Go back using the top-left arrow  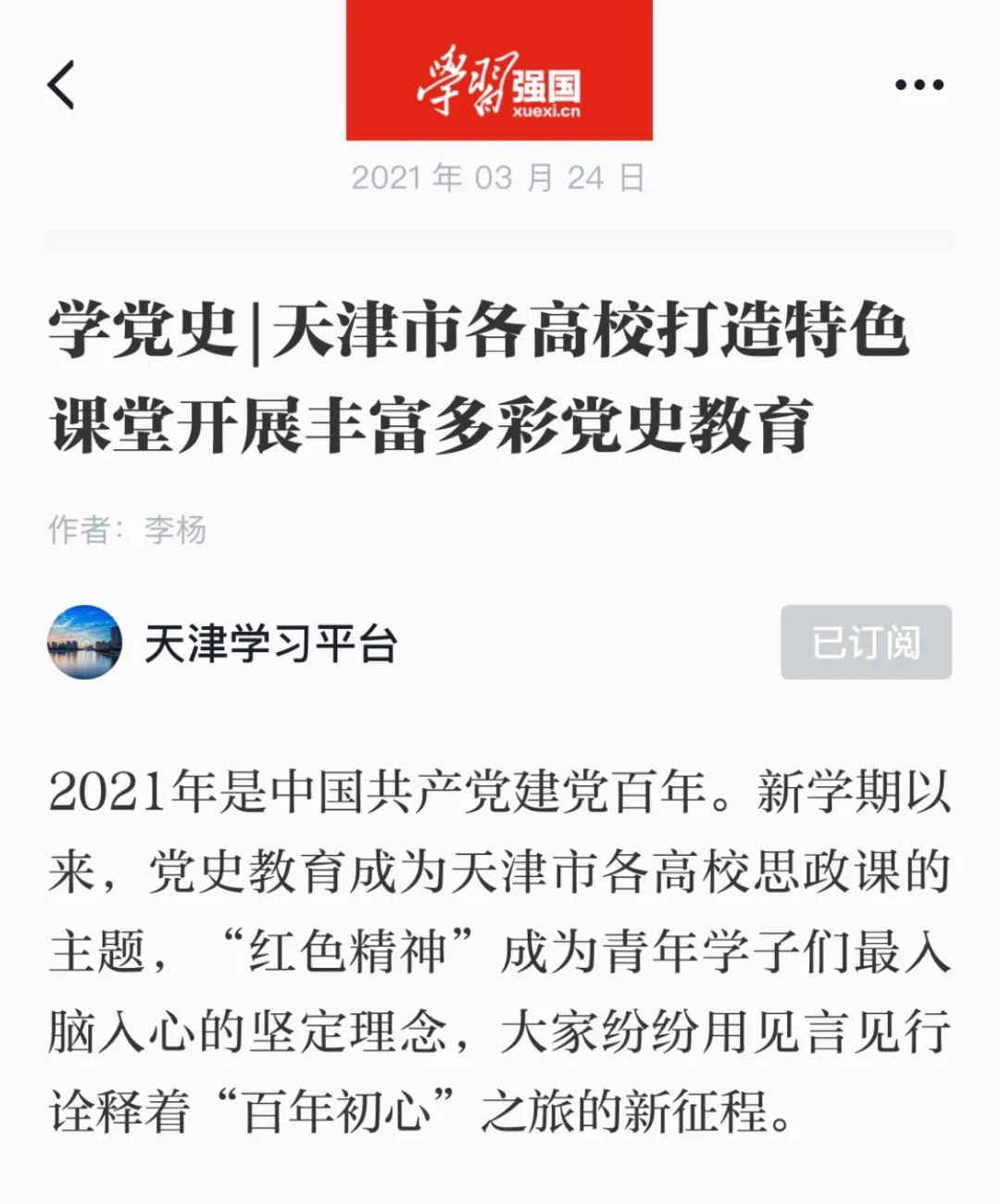(x=61, y=85)
